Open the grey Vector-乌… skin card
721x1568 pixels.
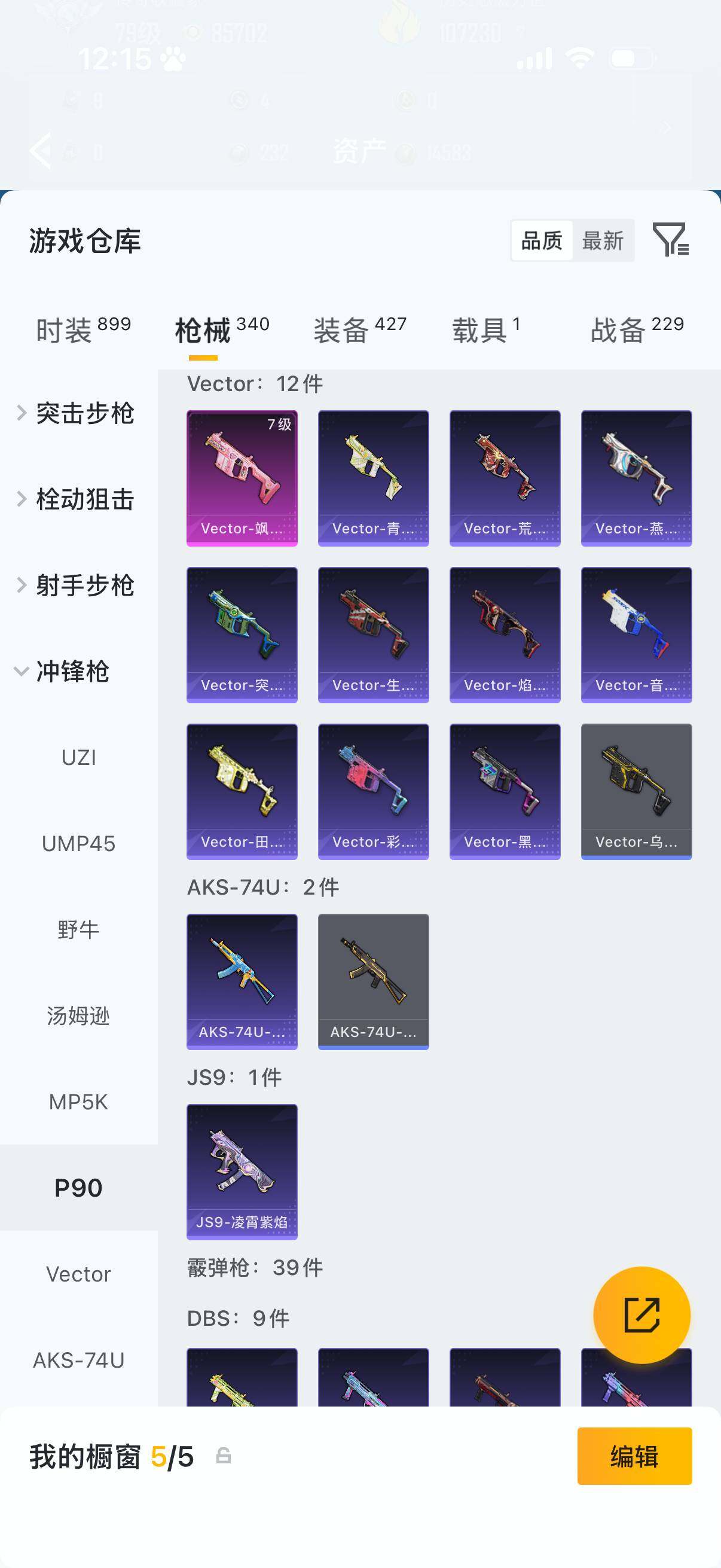click(637, 791)
